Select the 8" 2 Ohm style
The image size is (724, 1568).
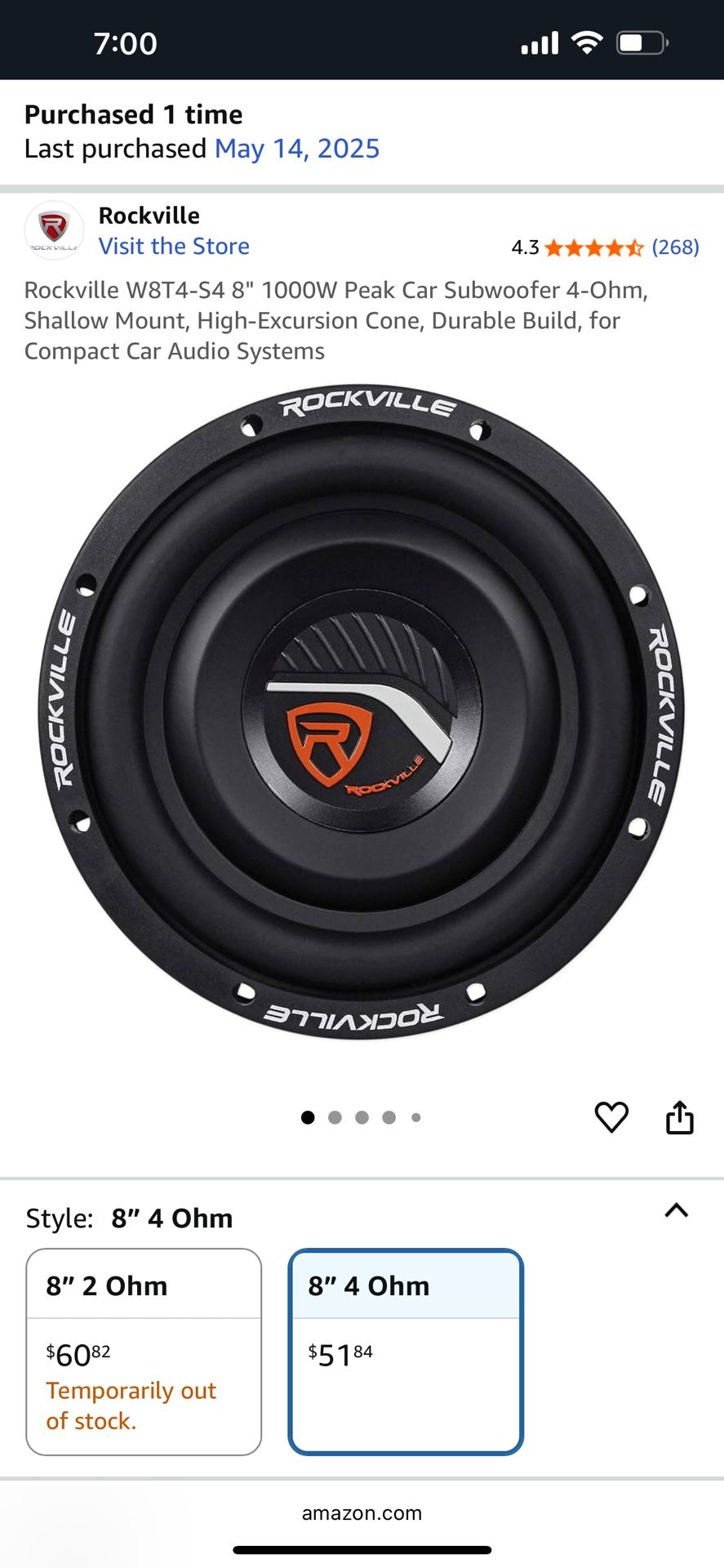click(x=144, y=1351)
